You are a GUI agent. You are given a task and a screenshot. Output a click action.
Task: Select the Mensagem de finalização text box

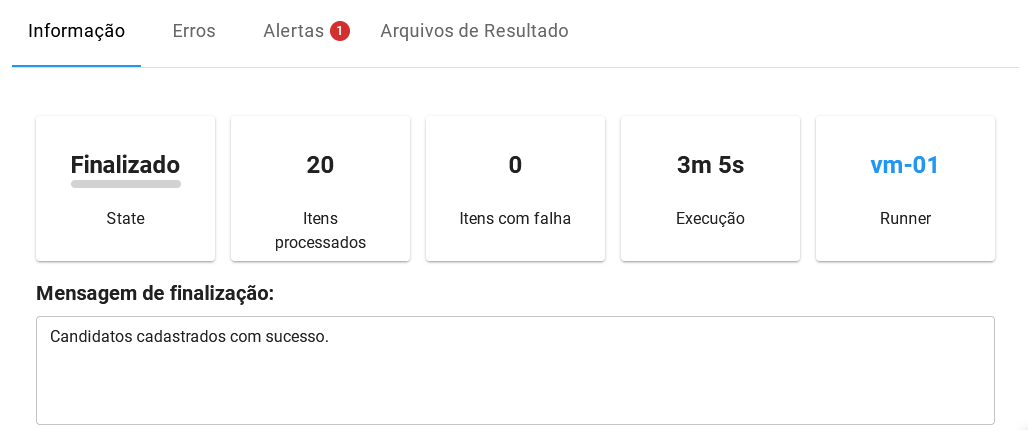(515, 370)
